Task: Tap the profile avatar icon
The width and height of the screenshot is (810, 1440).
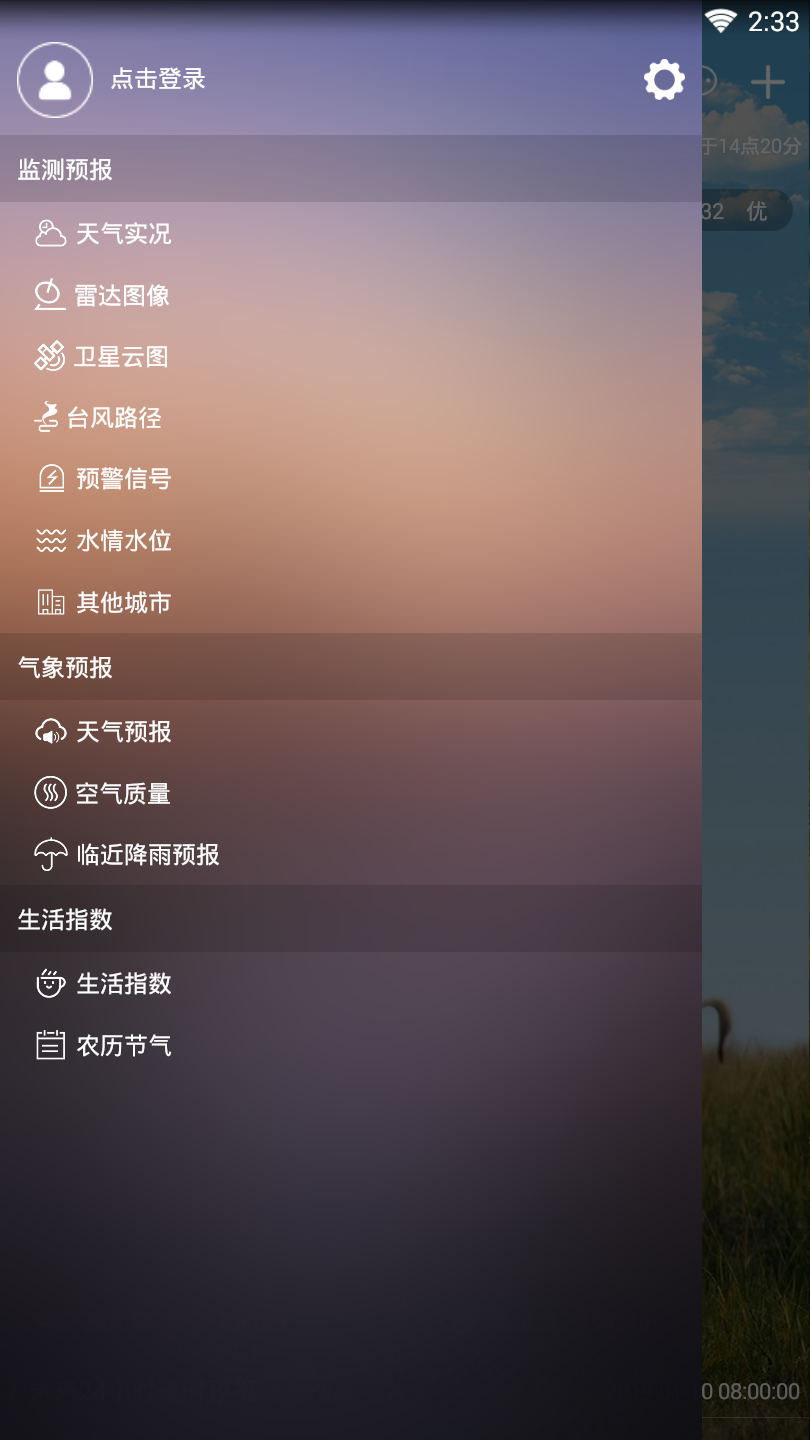Action: click(x=55, y=80)
